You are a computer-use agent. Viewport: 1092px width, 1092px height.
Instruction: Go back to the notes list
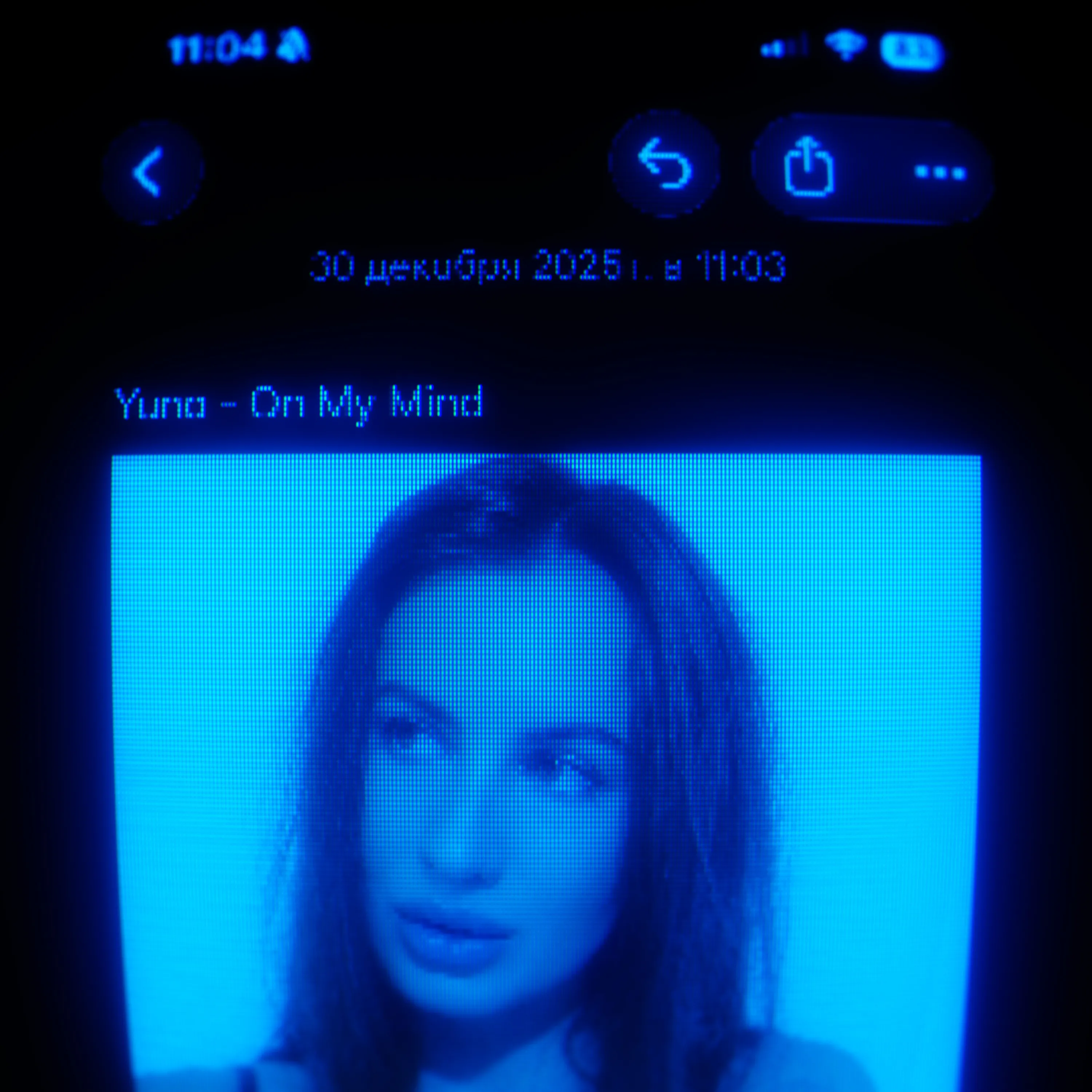[x=150, y=172]
